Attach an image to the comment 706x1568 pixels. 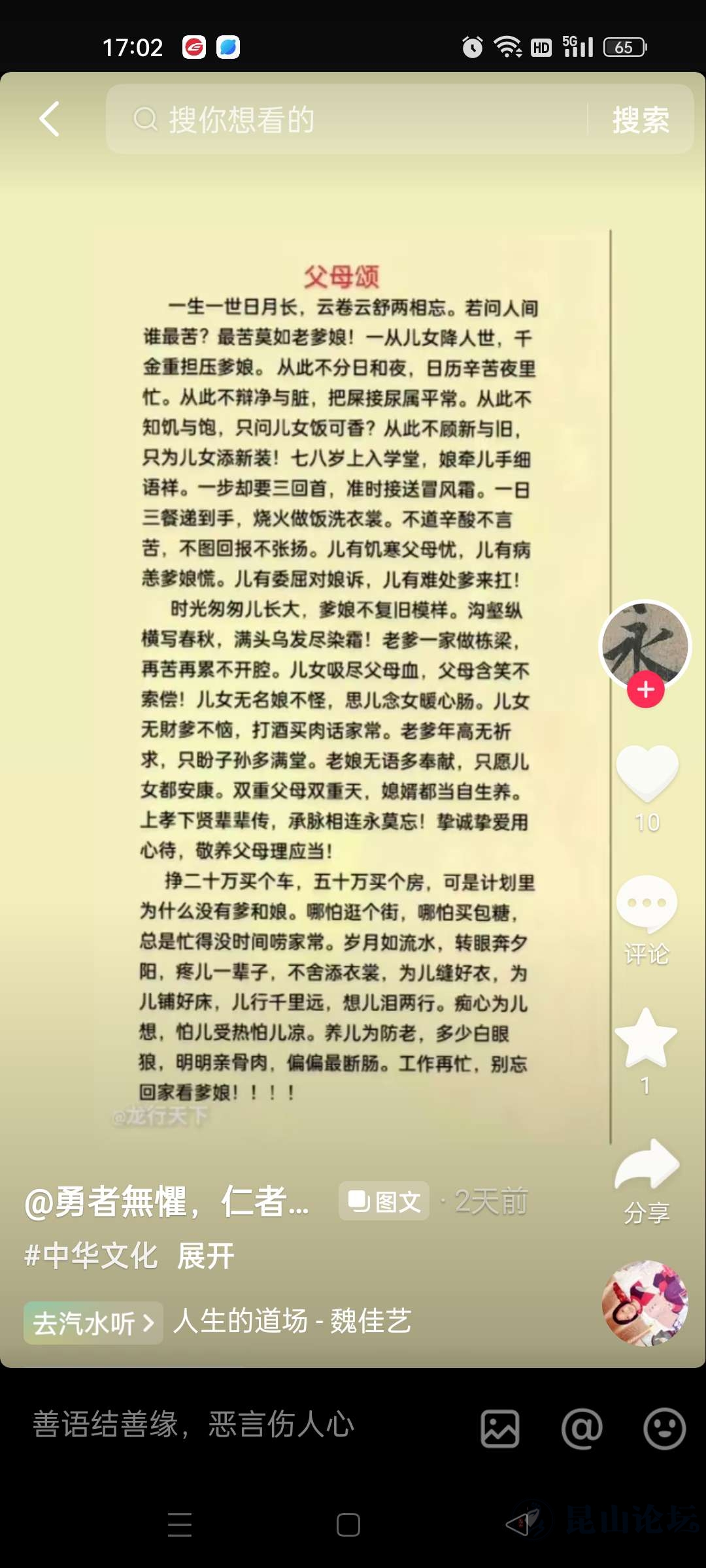pyautogui.click(x=500, y=1428)
